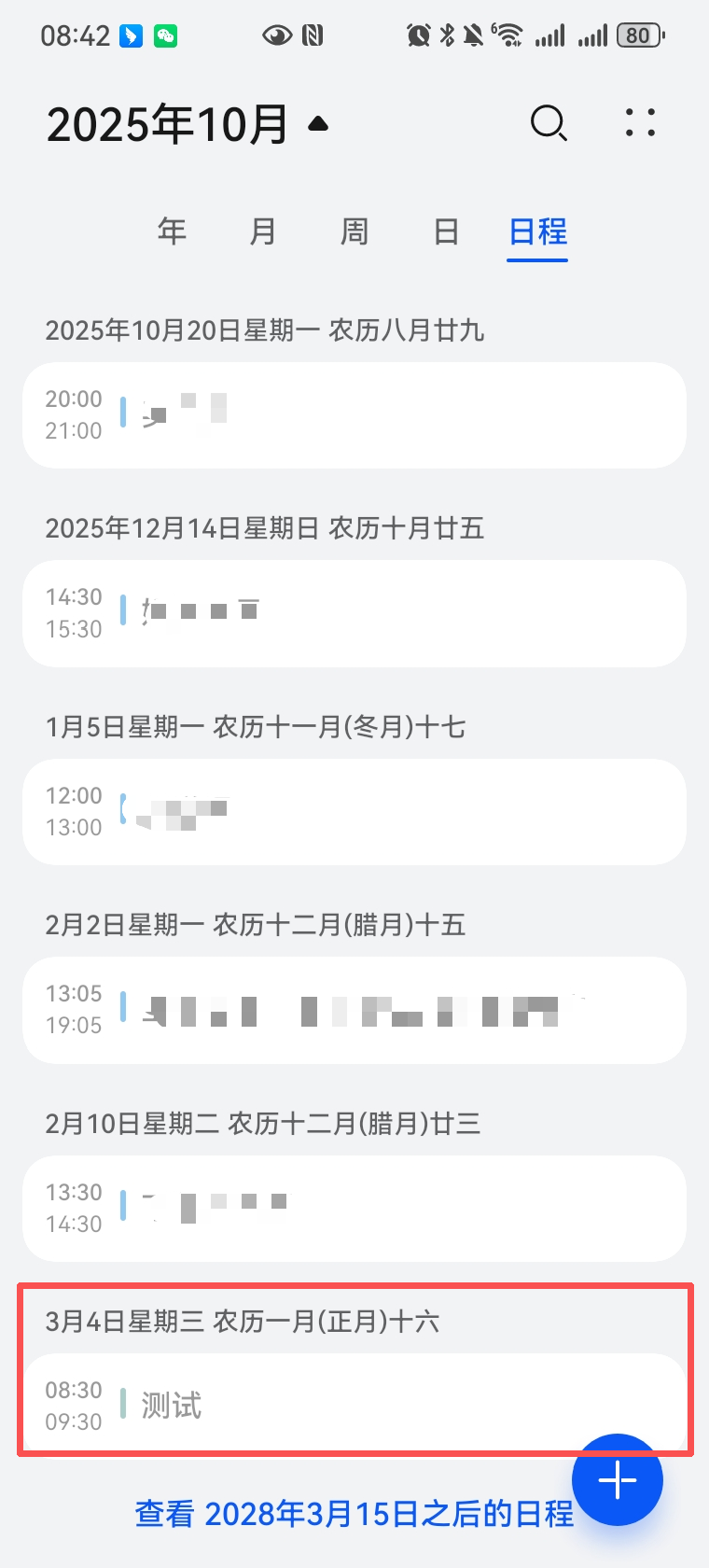The height and width of the screenshot is (1568, 709).
Task: Open the 20:00 event on October 20
Action: click(x=354, y=415)
